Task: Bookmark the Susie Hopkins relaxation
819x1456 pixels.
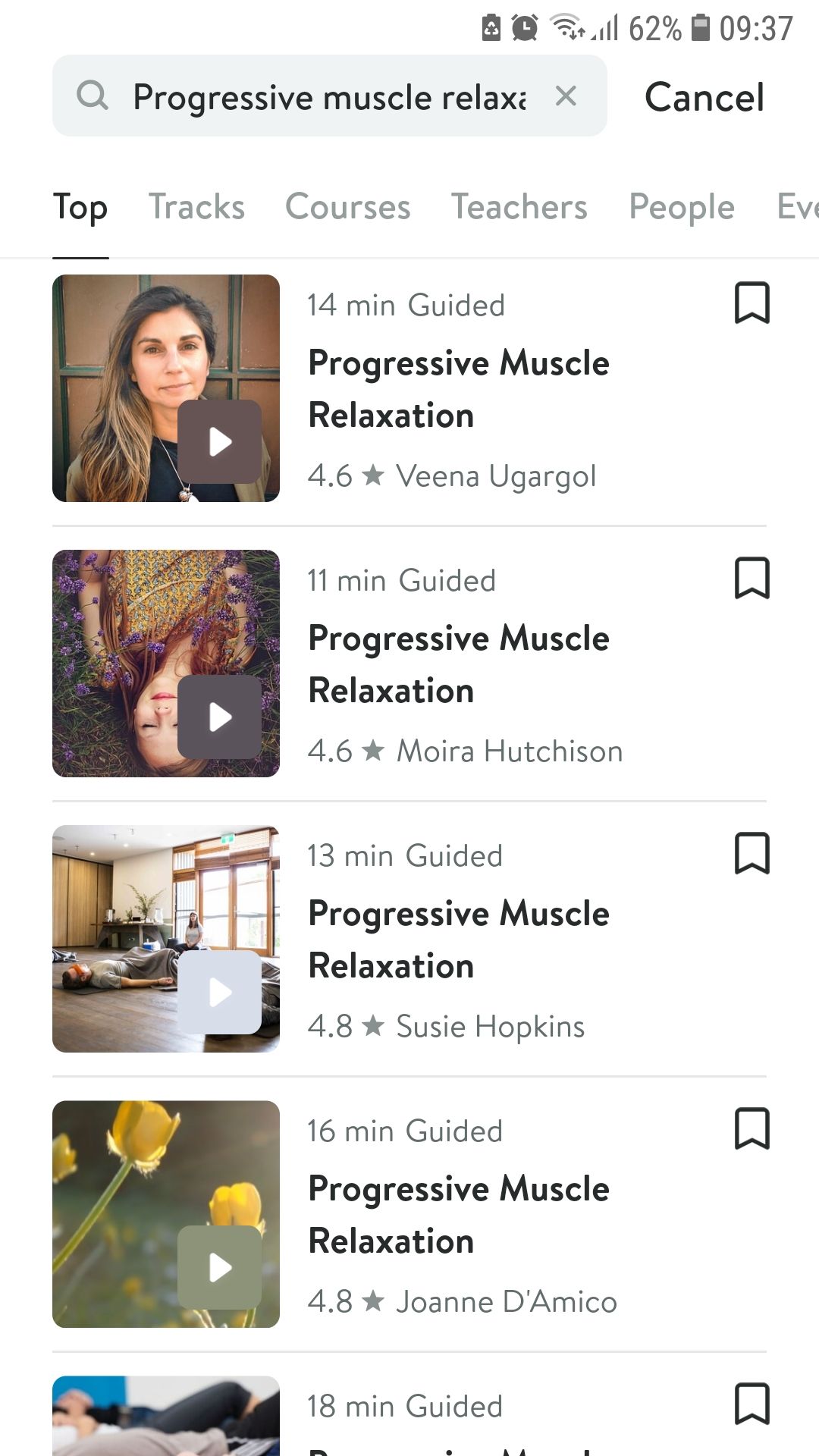Action: [752, 852]
